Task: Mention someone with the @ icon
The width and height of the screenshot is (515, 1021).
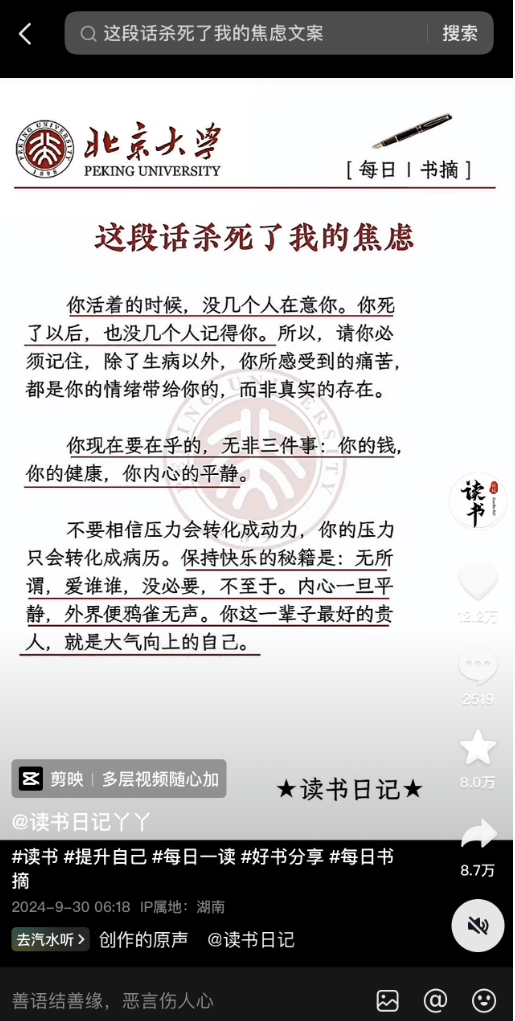Action: pos(435,1000)
